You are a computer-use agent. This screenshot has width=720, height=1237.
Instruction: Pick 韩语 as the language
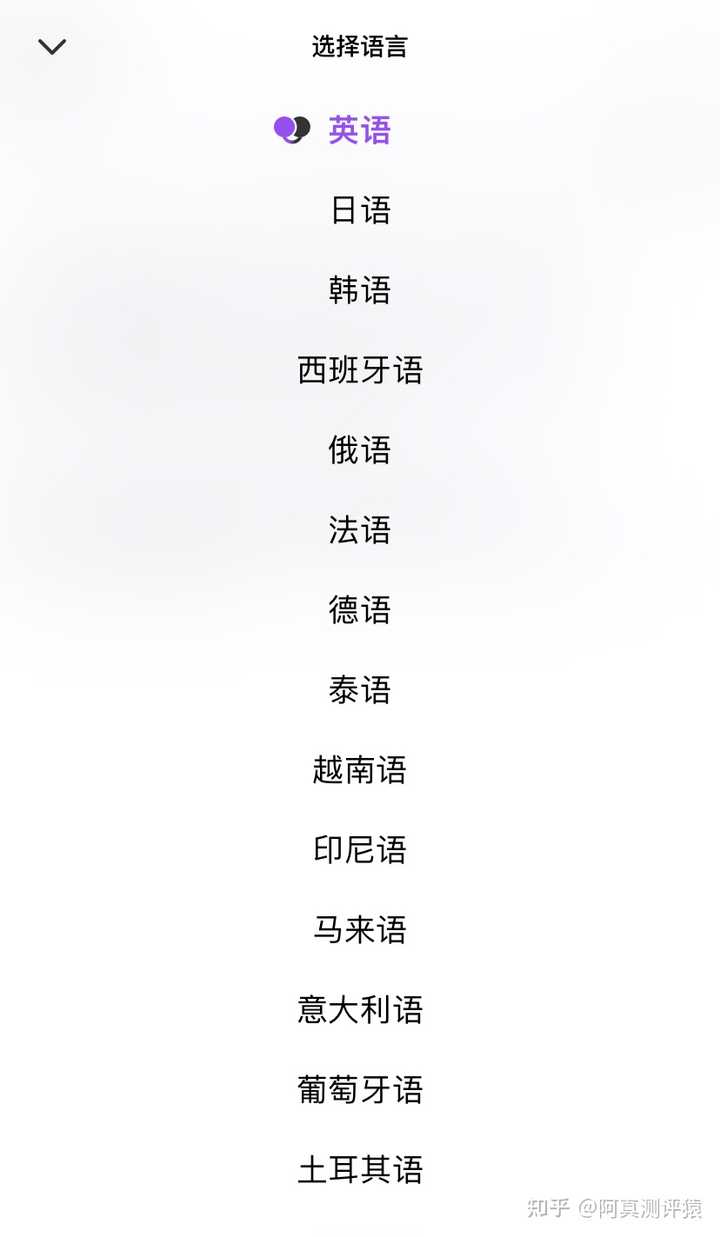point(359,290)
